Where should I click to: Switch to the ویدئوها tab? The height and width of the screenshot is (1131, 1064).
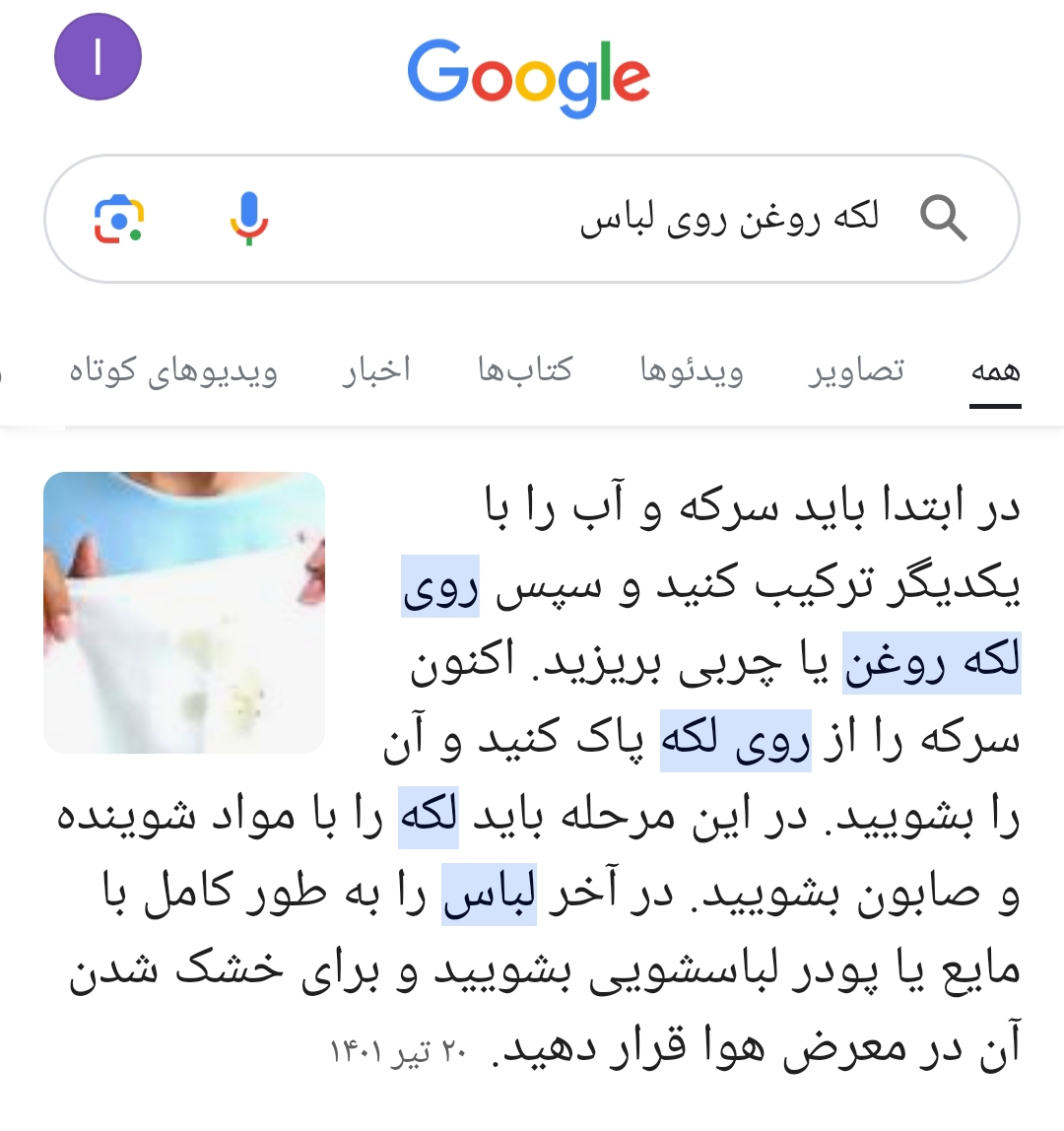692,371
